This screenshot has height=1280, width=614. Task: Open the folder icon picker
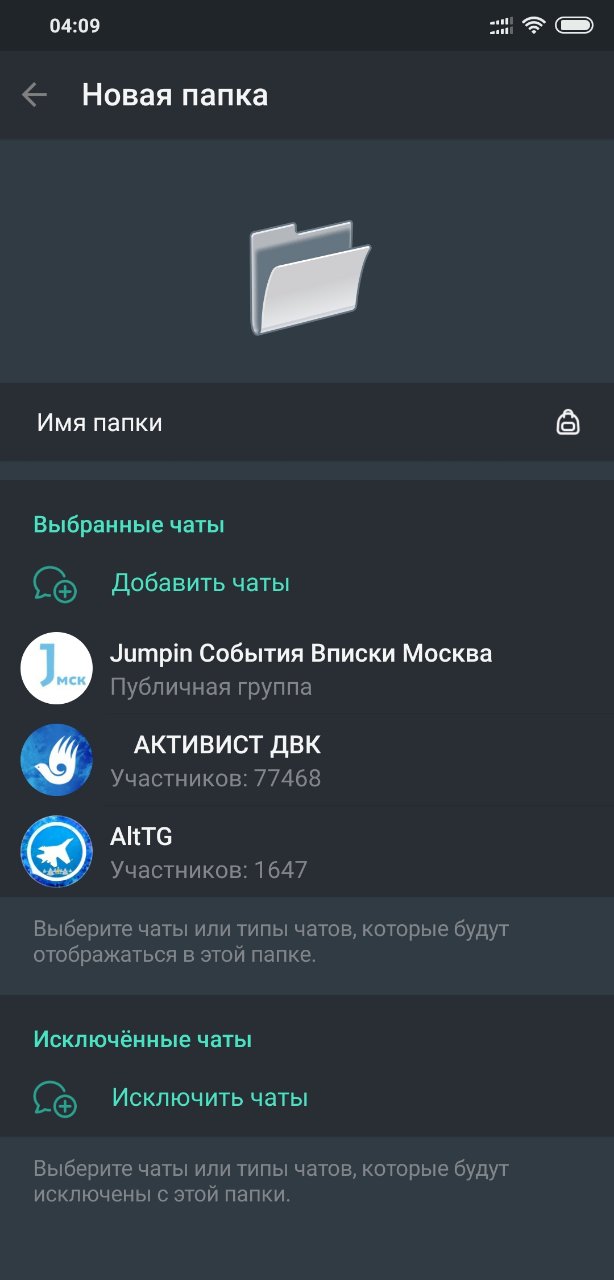[x=568, y=423]
